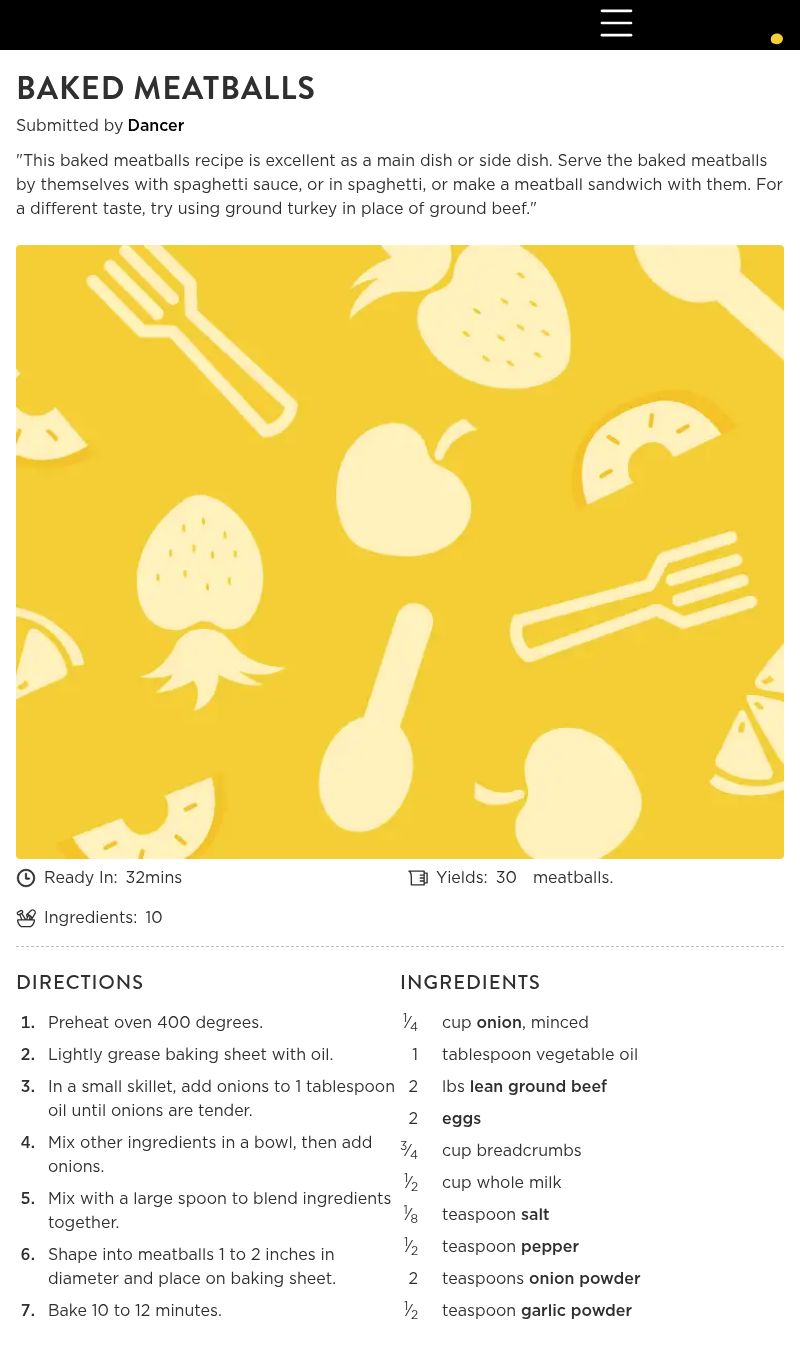
Task: Open the salt ingredient page
Action: 535,1215
